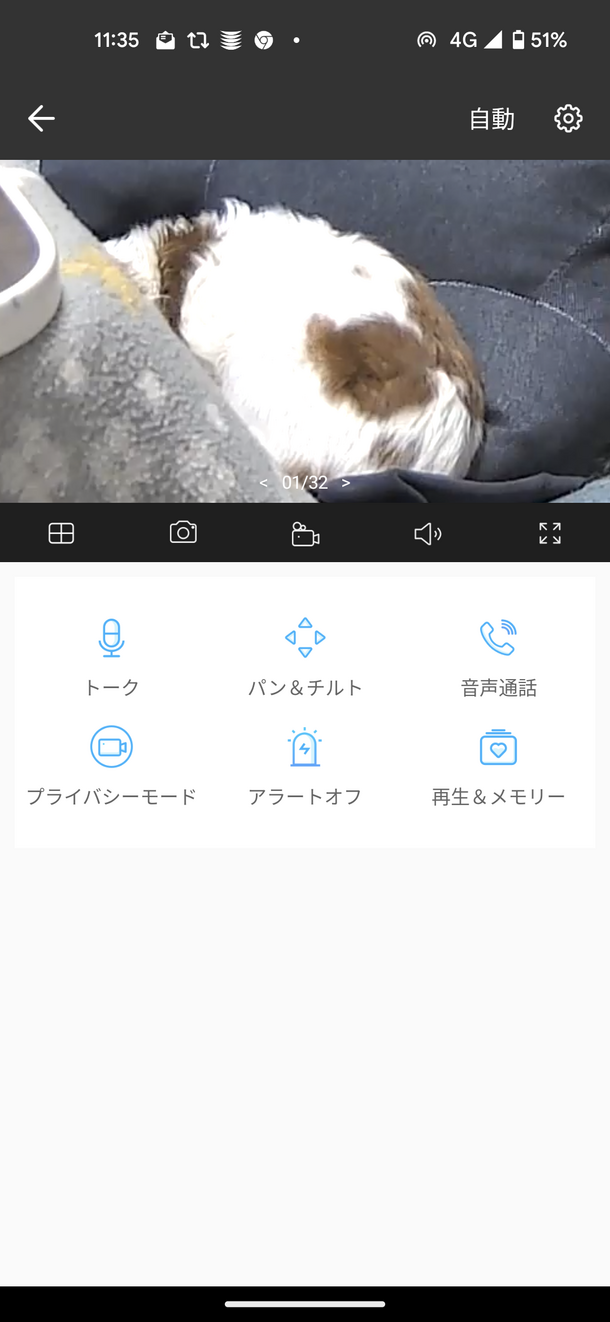Go to the previous camera view arrow
Image resolution: width=610 pixels, height=1322 pixels.
(x=264, y=483)
